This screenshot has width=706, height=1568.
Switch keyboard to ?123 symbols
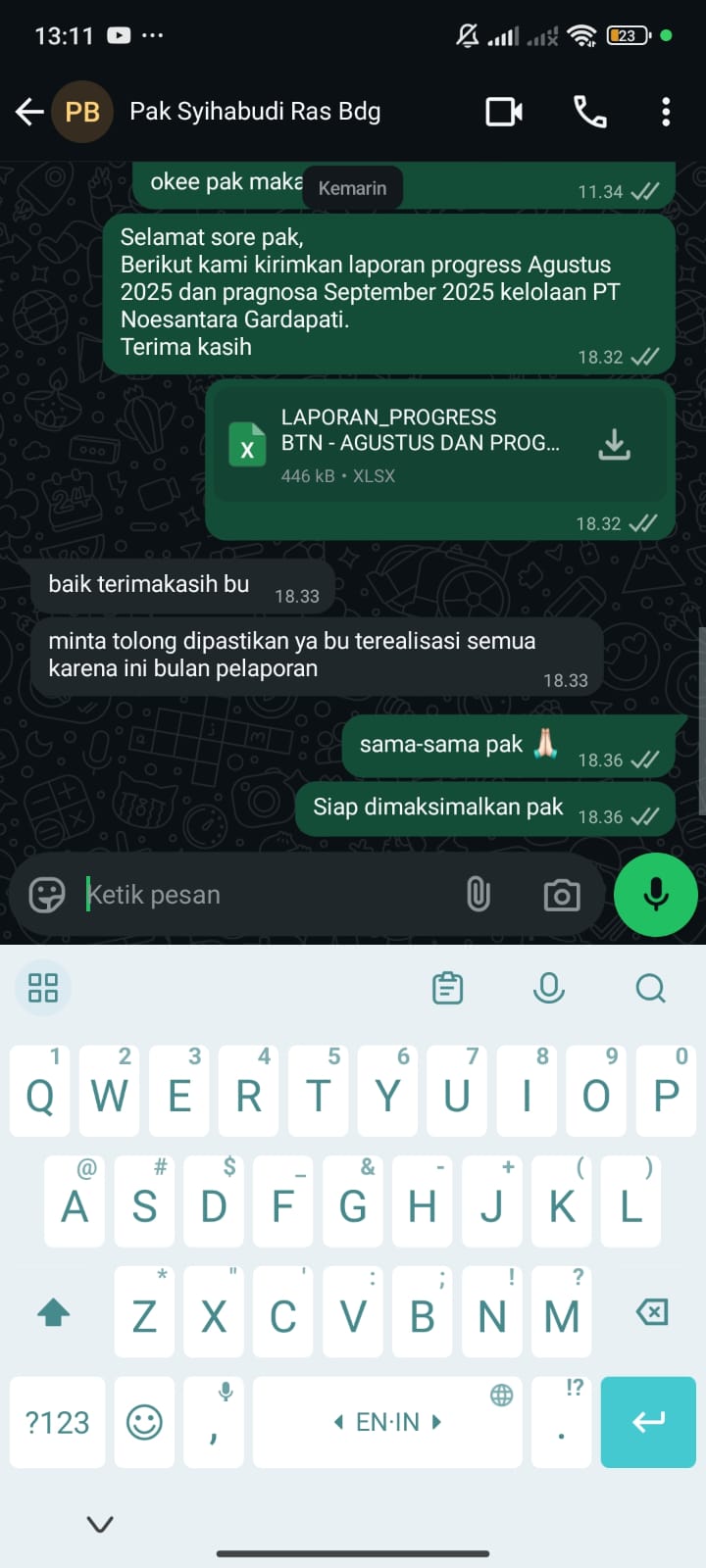point(57,1422)
